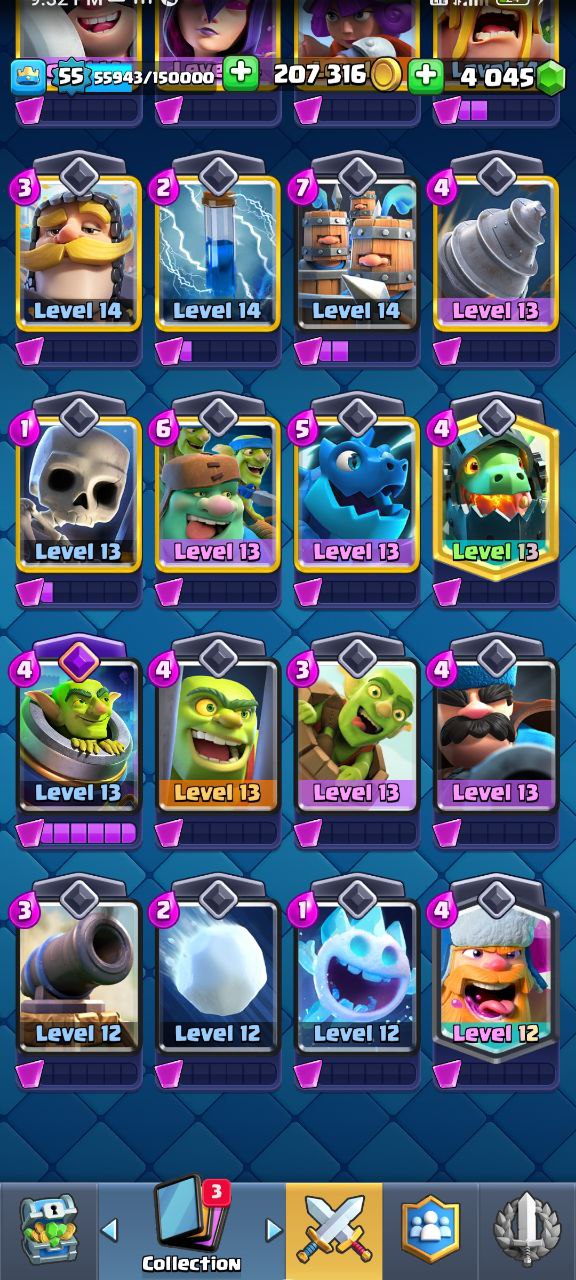Open the Goblin Barrel card
Viewport: 576px width, 1280px height.
[78, 734]
